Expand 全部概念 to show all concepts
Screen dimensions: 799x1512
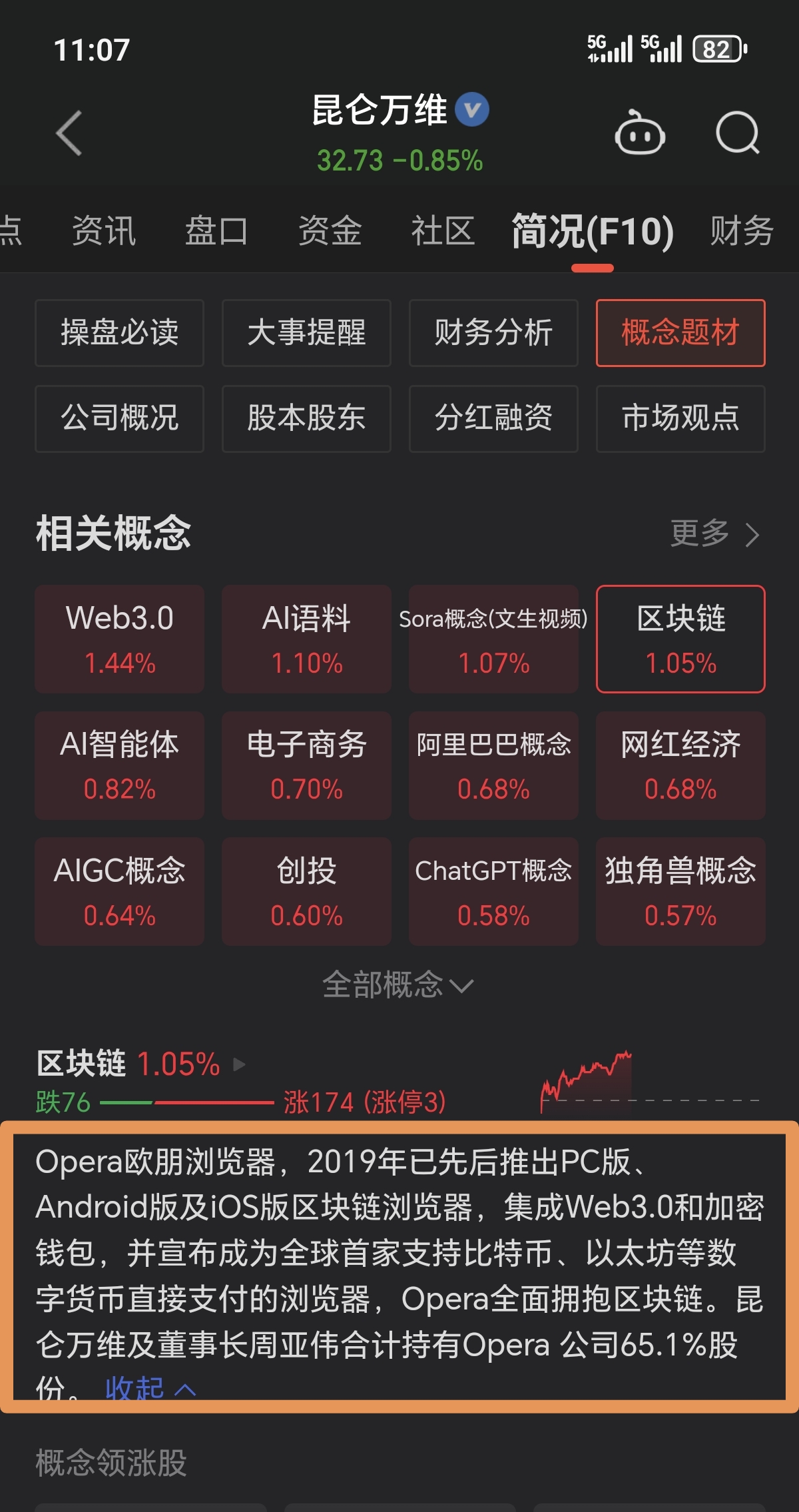[x=398, y=984]
